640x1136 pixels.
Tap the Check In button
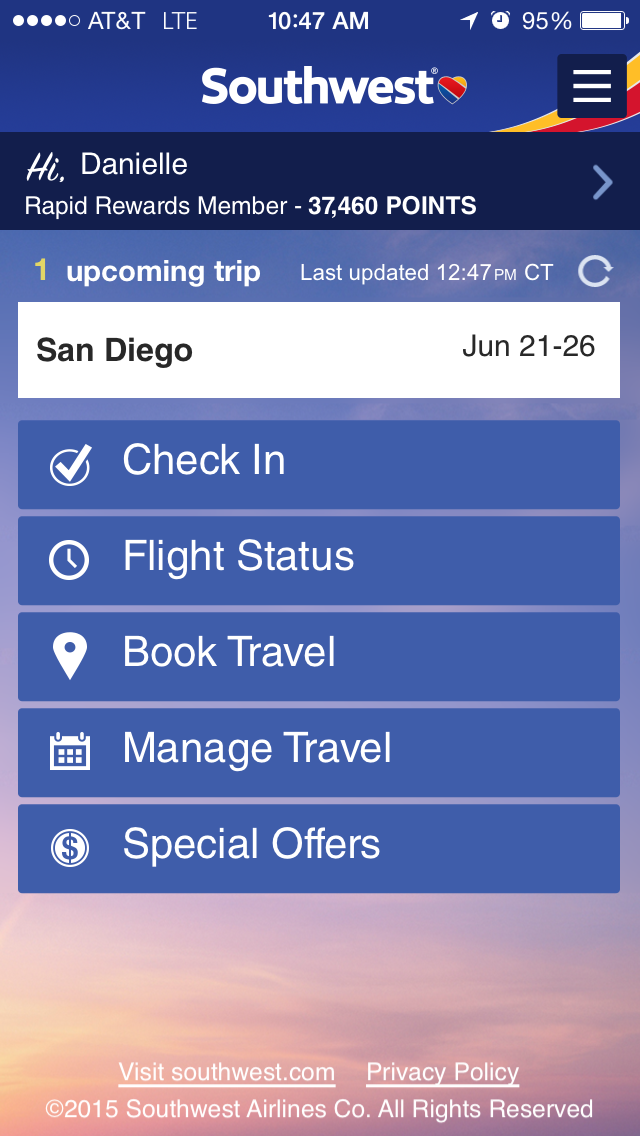click(319, 464)
